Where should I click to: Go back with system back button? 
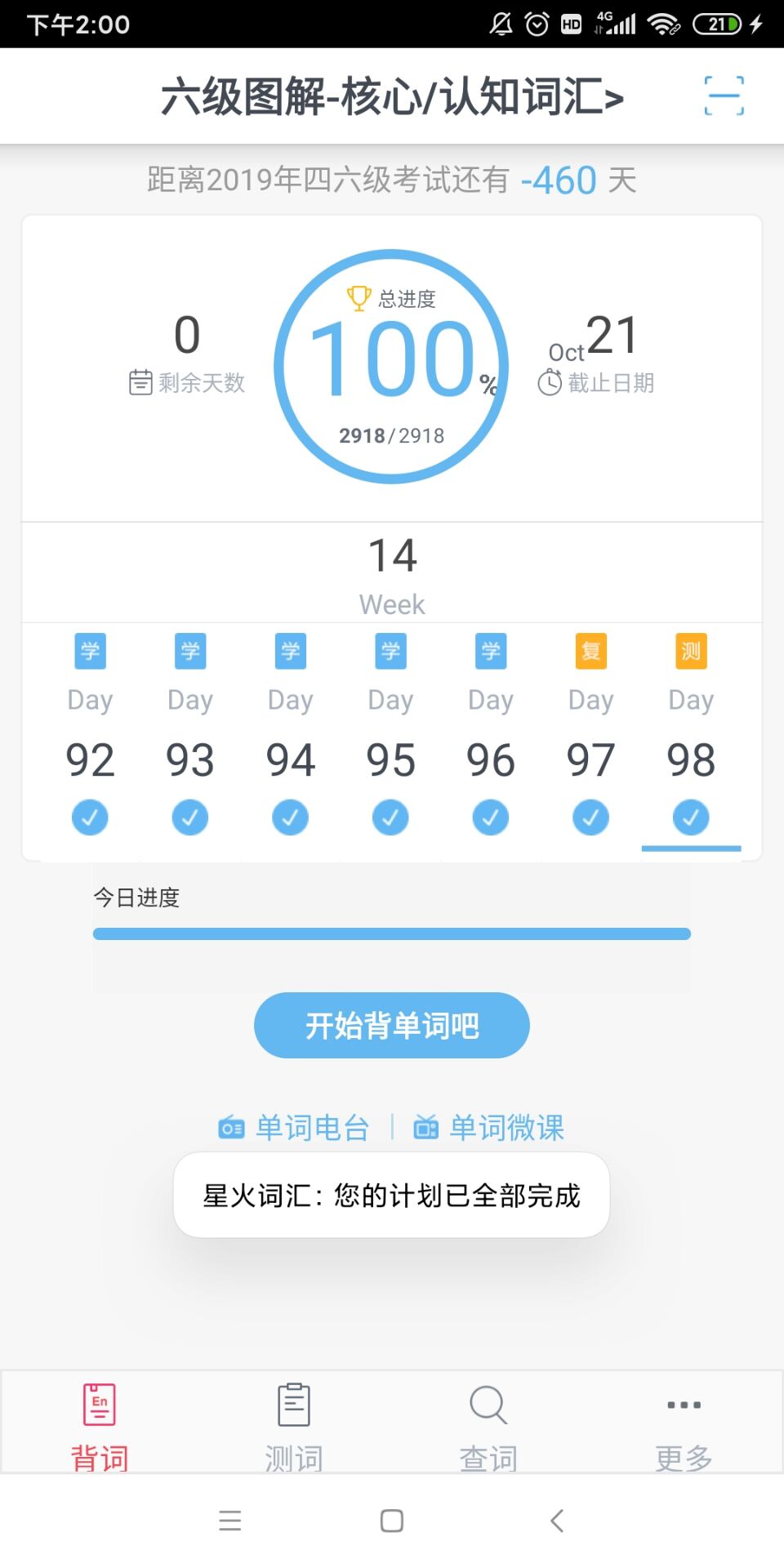tap(557, 1521)
